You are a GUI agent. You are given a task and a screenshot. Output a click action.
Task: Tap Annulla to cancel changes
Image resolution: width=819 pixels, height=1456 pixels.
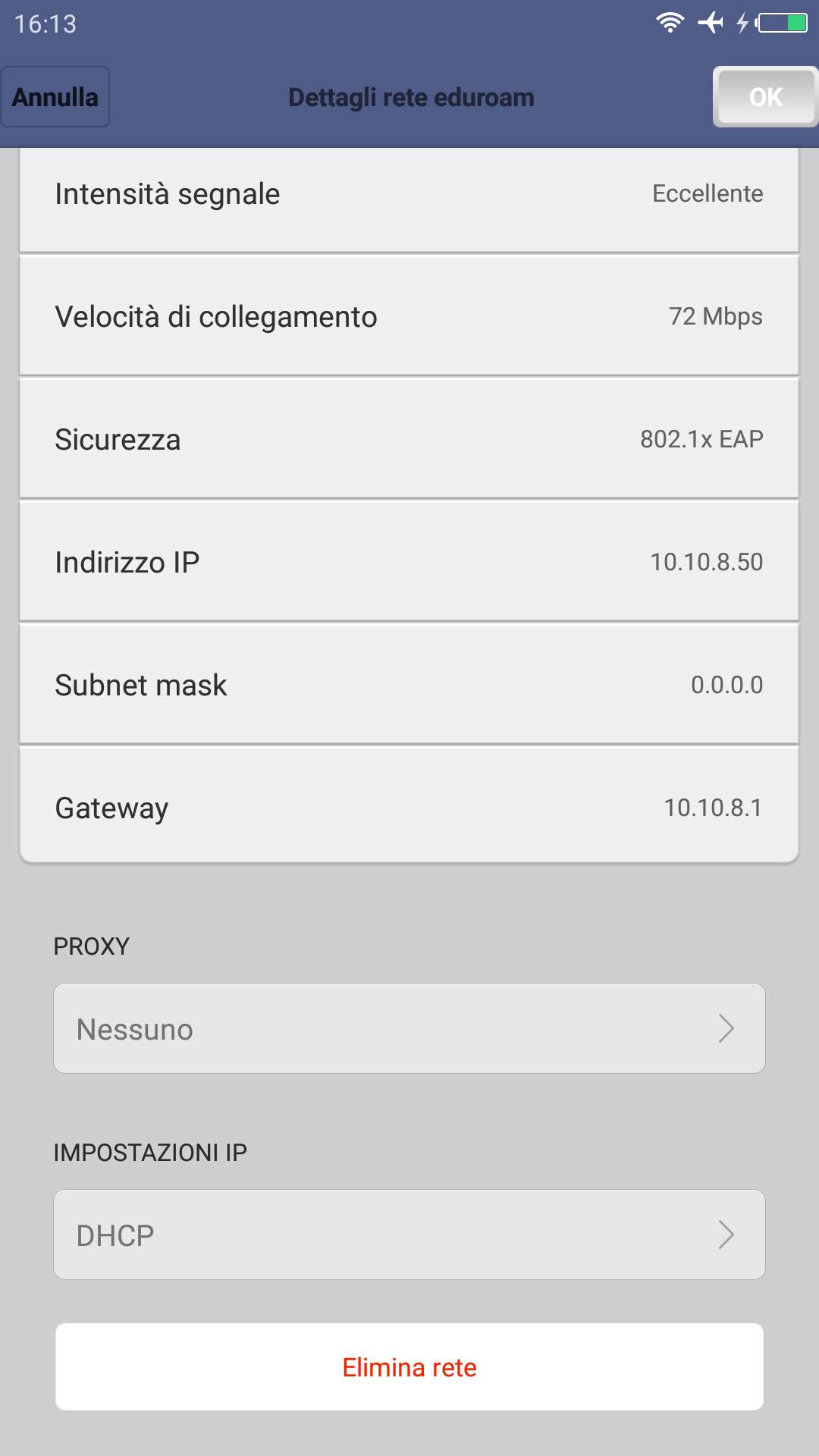tap(55, 97)
